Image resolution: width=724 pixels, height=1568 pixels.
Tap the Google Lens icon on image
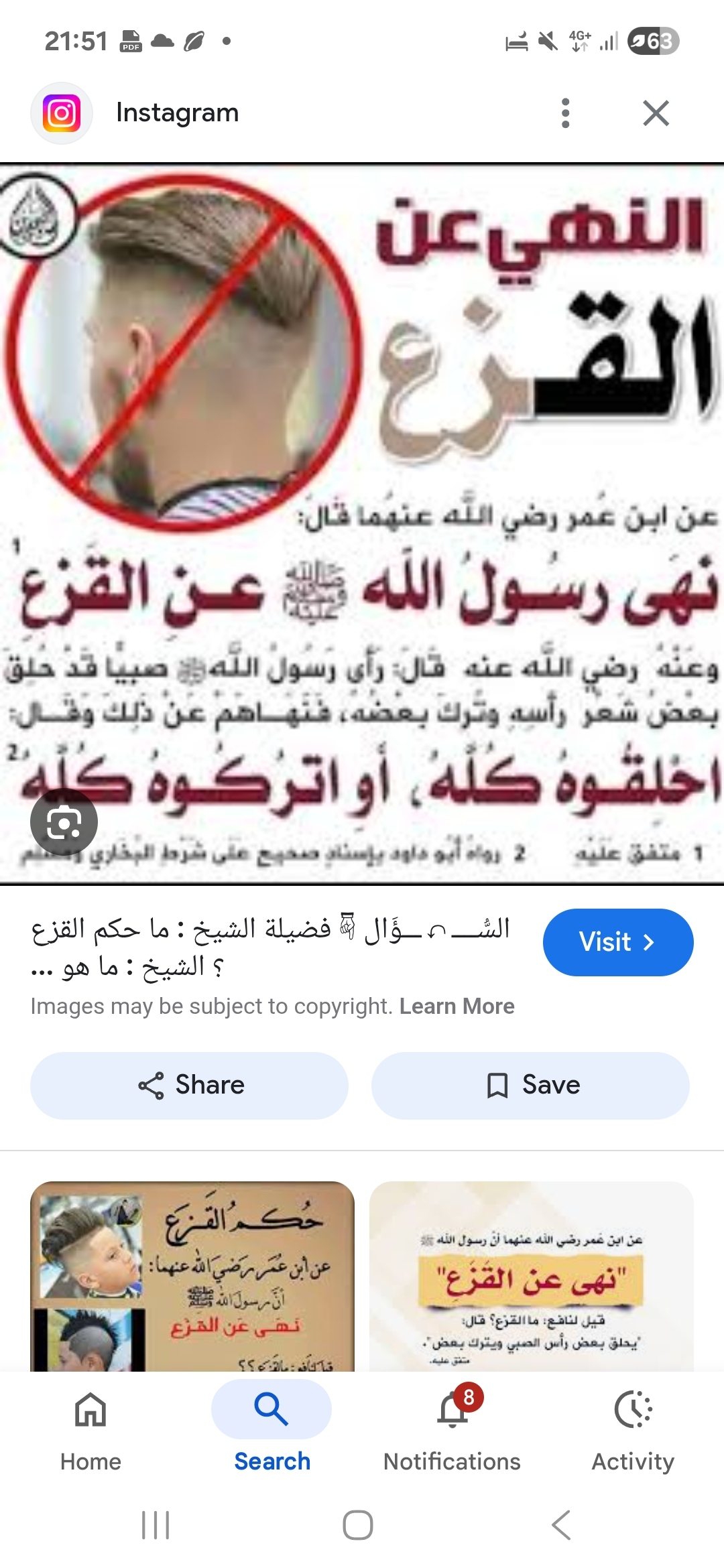pos(64,822)
